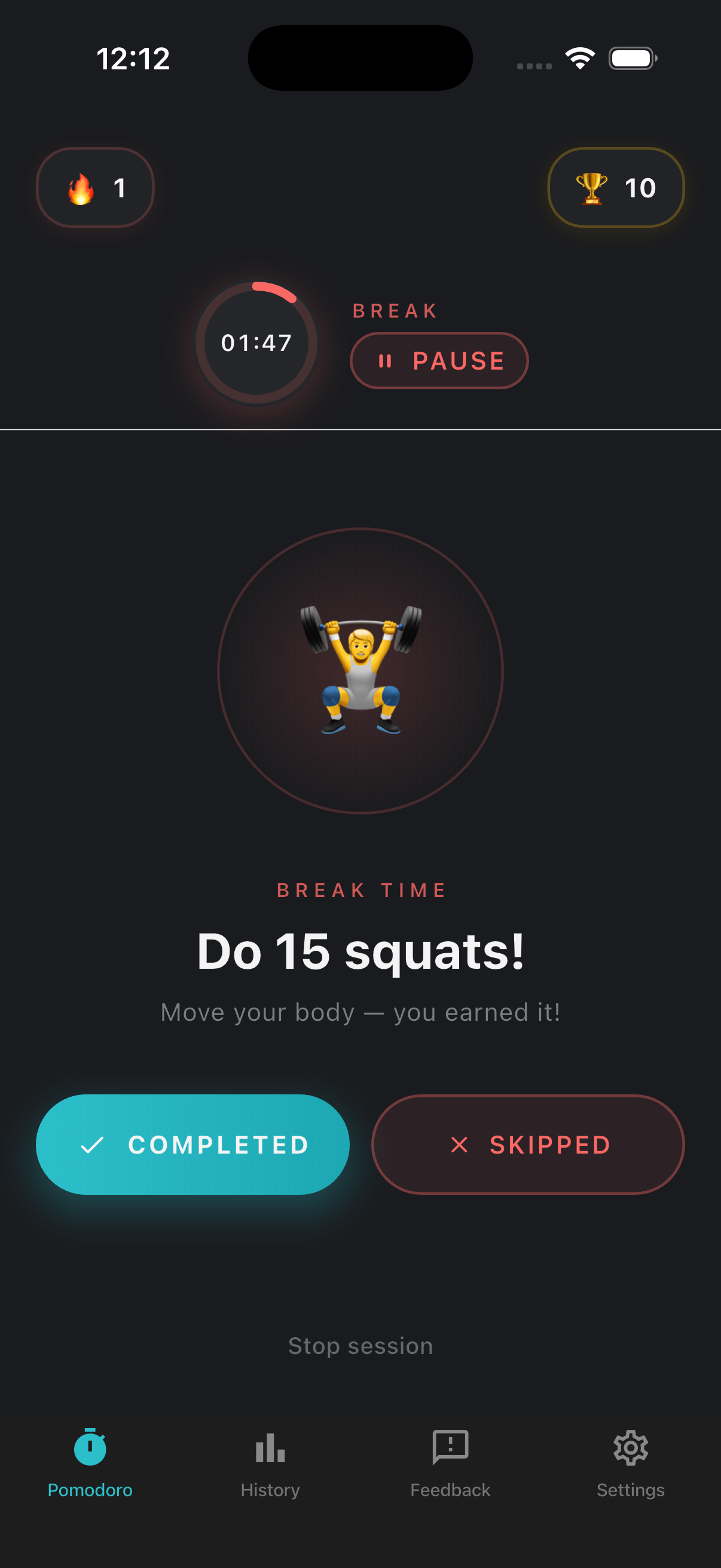
Task: Click the flame streak badge showing 1
Action: click(x=94, y=187)
